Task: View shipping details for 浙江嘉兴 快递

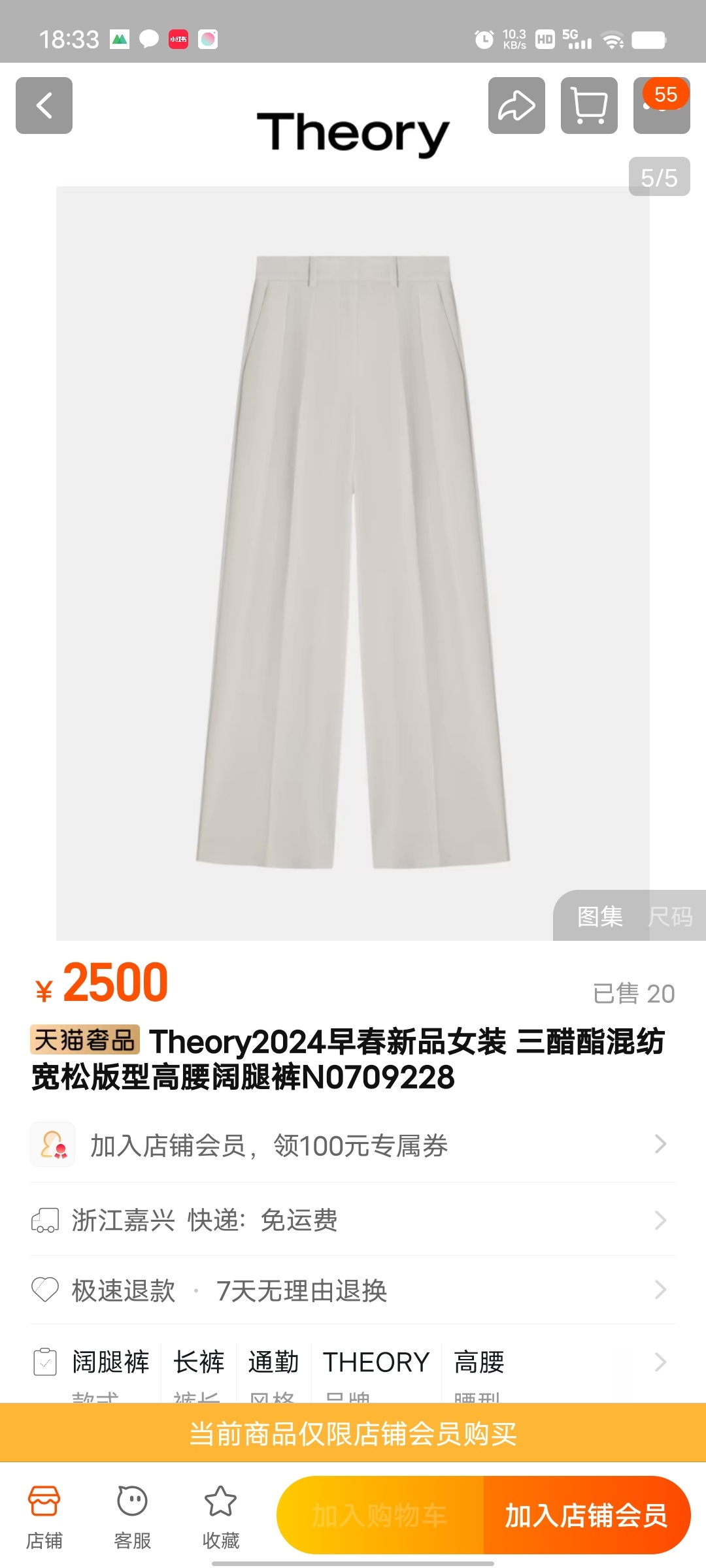Action: click(x=353, y=1220)
